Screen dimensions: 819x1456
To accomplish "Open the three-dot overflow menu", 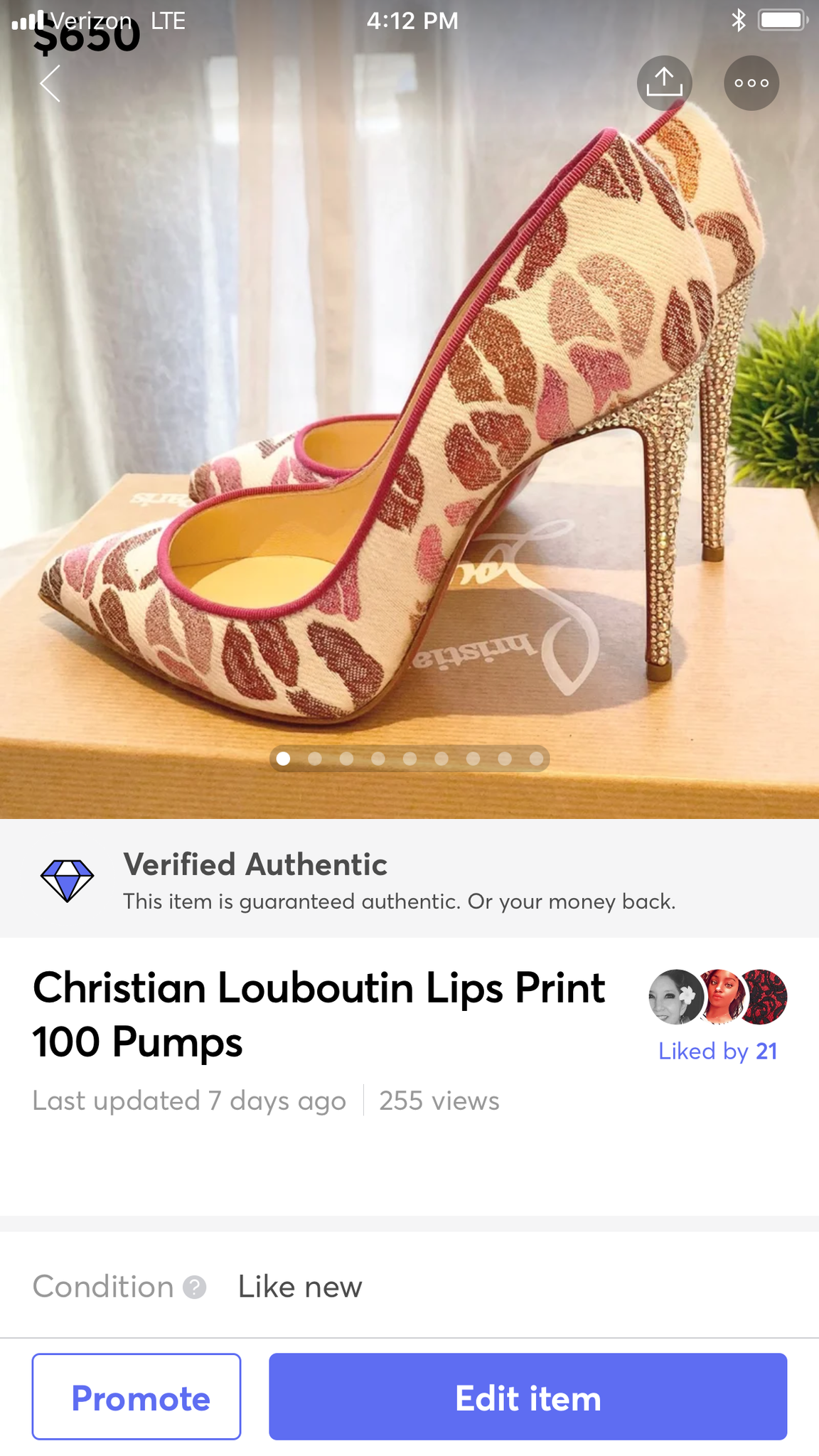I will coord(751,83).
